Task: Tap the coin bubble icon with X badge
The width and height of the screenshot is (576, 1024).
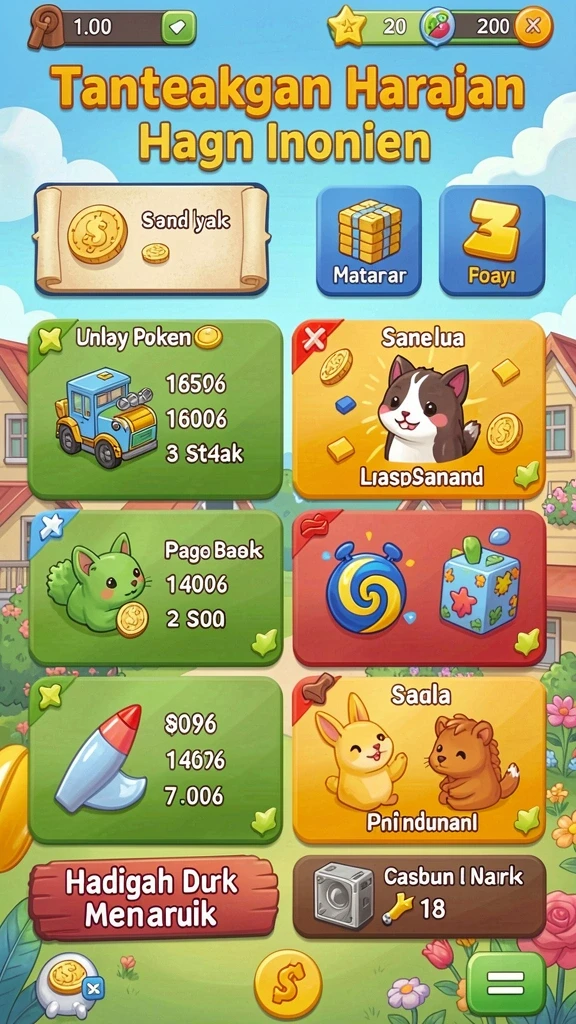Action: coord(68,985)
